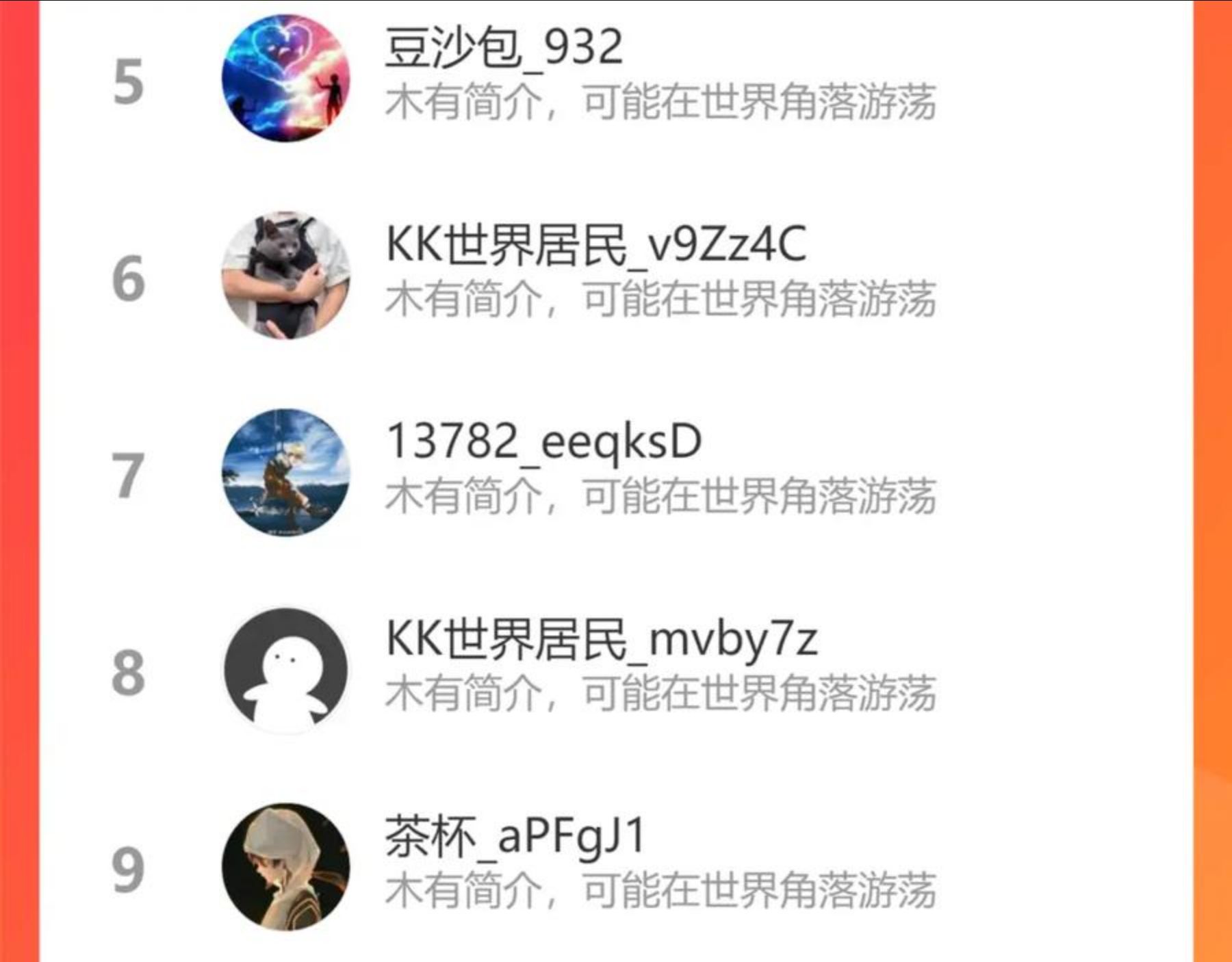Open the profile of 豆沙包_932
The width and height of the screenshot is (1232, 962).
616,77
